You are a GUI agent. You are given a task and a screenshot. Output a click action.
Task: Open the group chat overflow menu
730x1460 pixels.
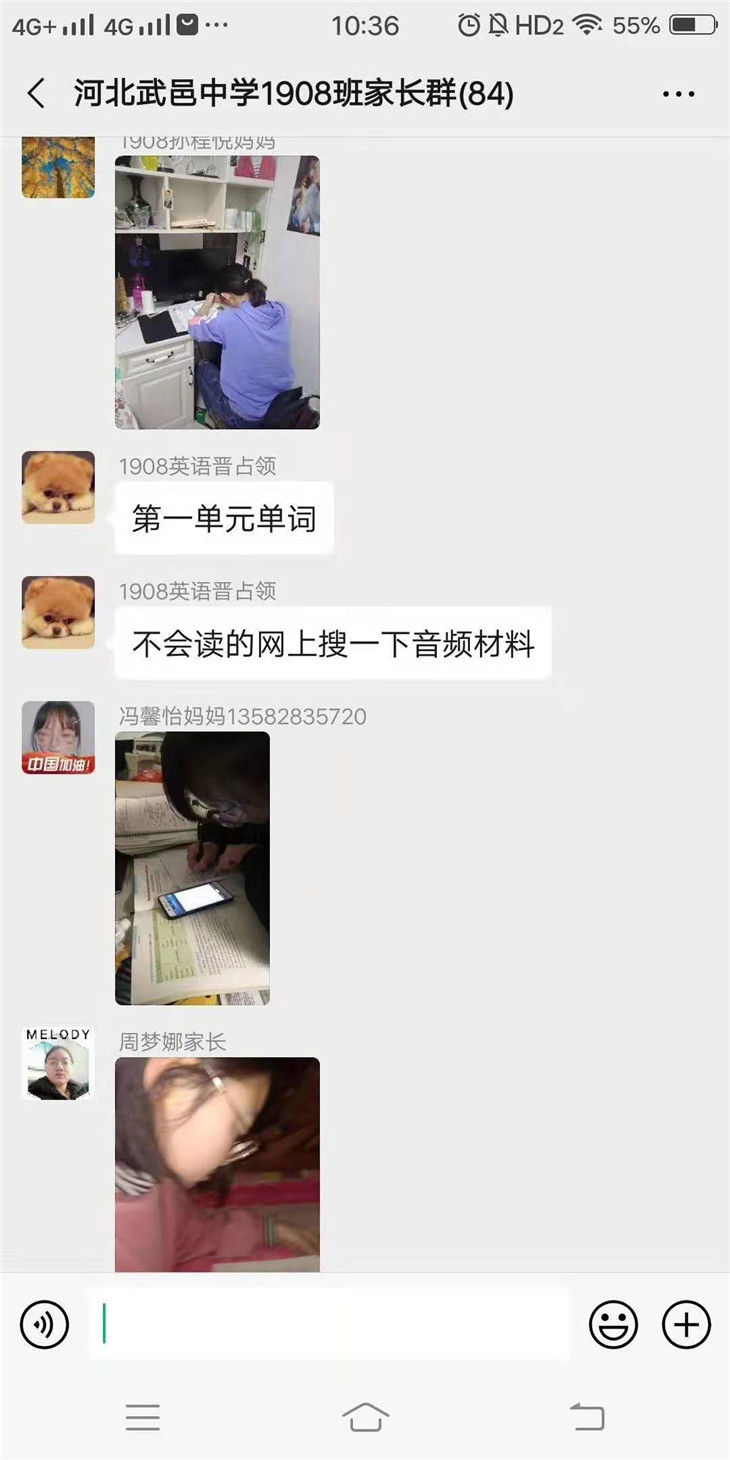coord(678,94)
